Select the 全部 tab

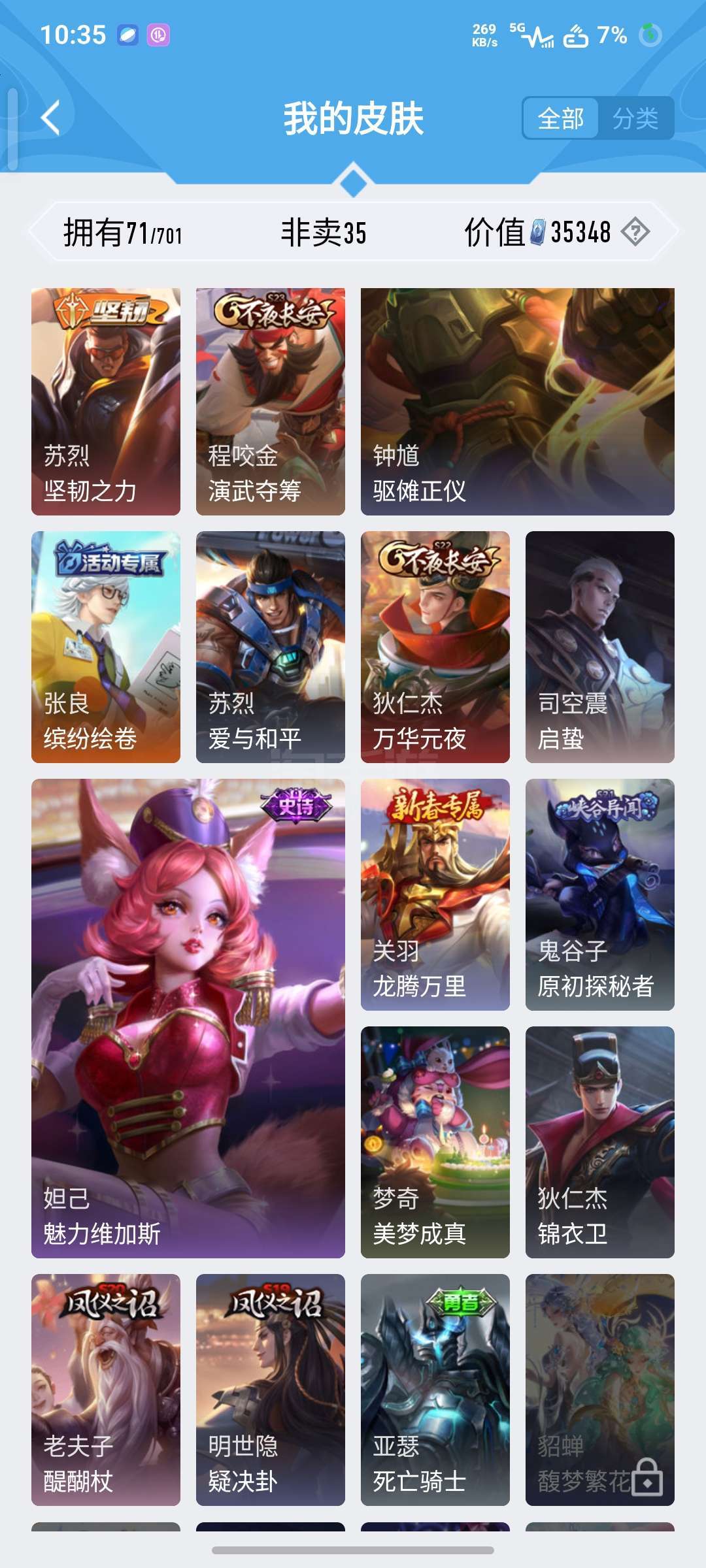(561, 118)
